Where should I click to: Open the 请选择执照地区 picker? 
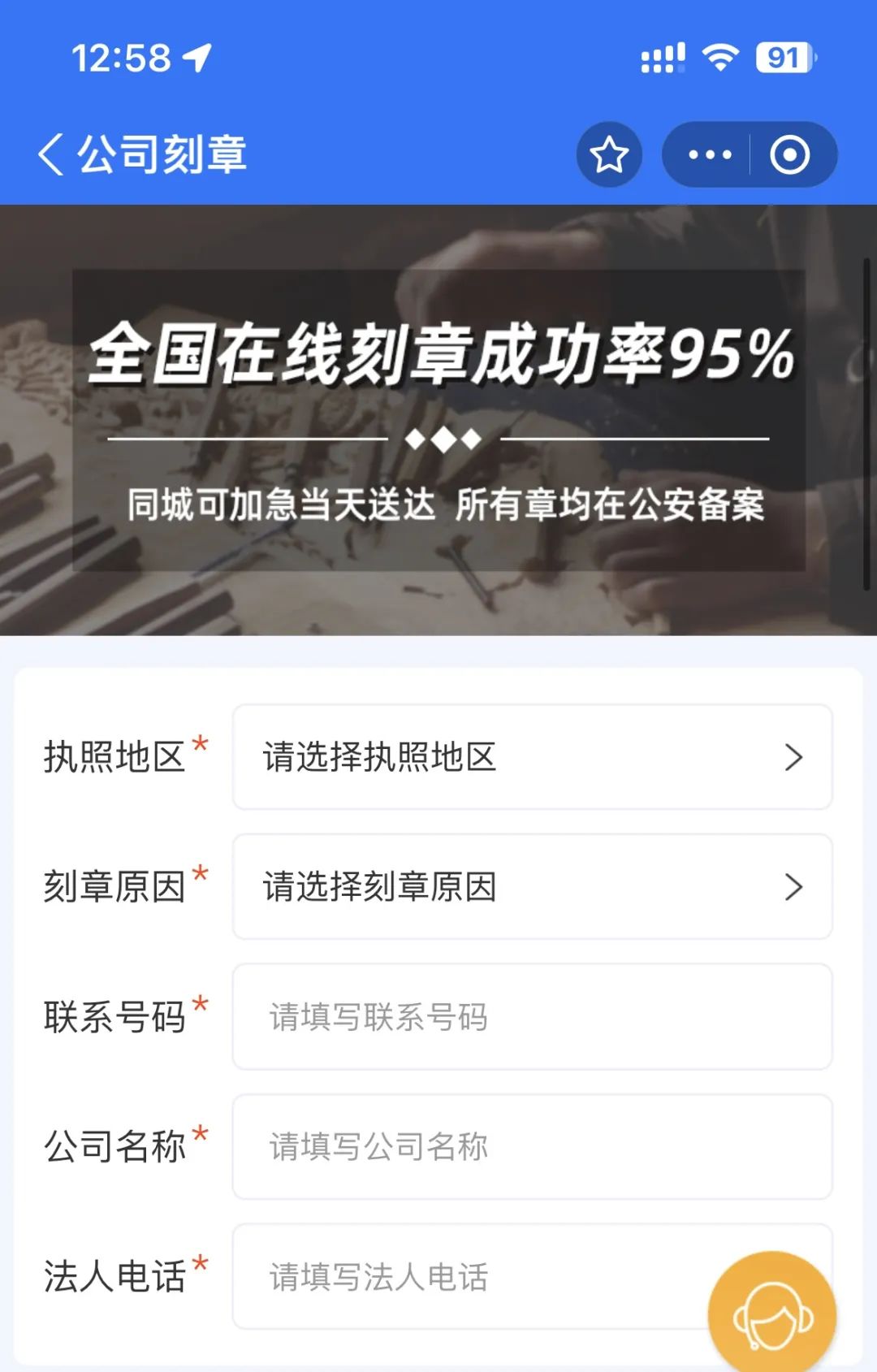pyautogui.click(x=532, y=757)
